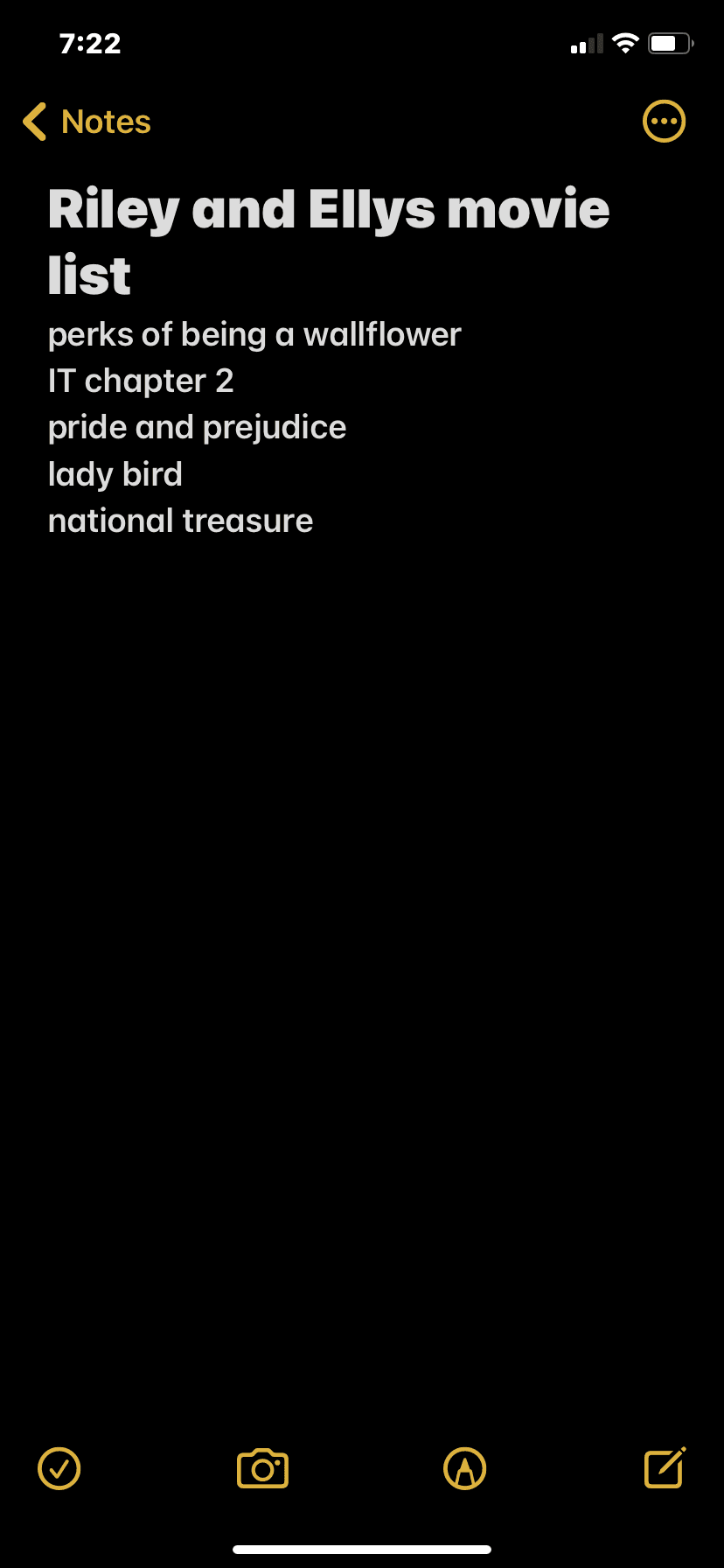Go back to Notes list

(87, 122)
